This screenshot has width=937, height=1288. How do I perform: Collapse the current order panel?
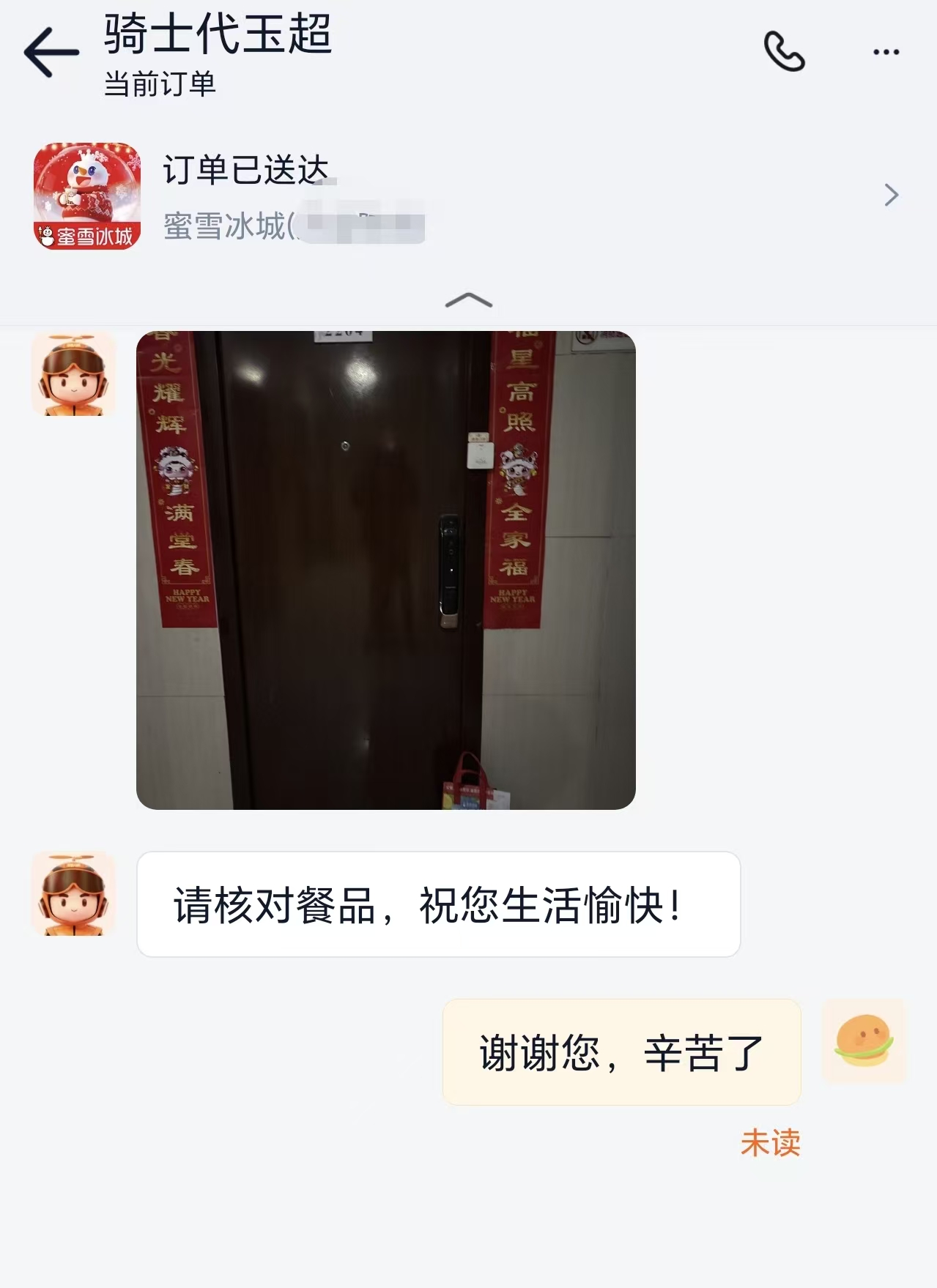click(x=469, y=300)
